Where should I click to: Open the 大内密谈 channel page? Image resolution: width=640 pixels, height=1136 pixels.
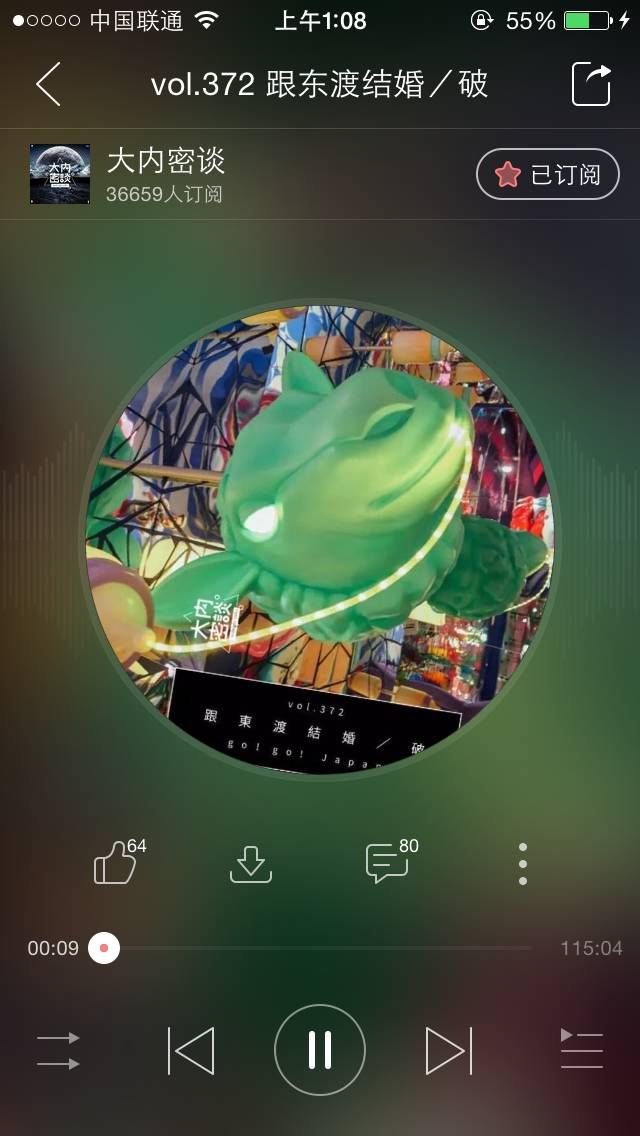point(165,161)
